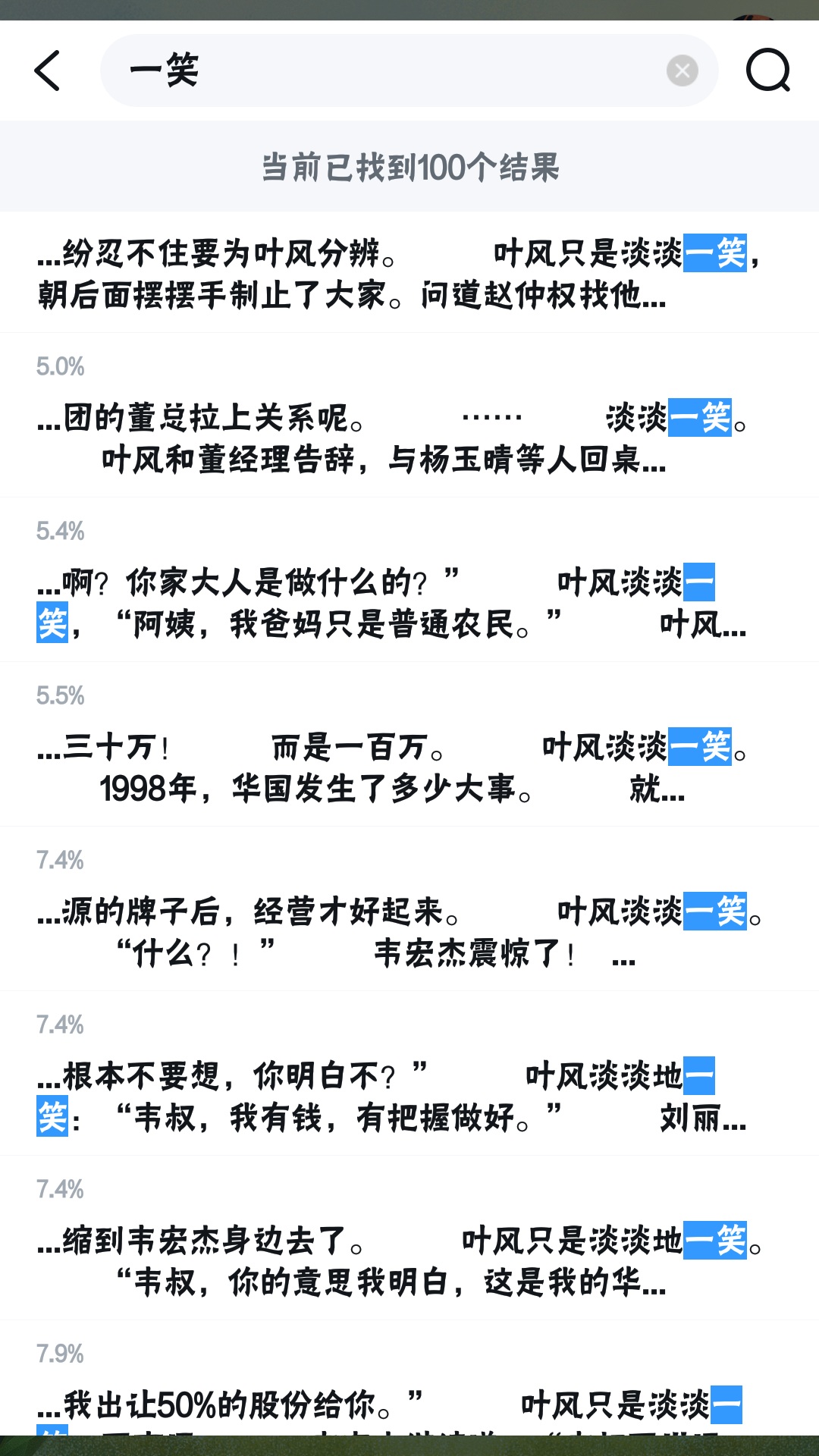Go back using the back arrow
The width and height of the screenshot is (819, 1456).
point(47,71)
